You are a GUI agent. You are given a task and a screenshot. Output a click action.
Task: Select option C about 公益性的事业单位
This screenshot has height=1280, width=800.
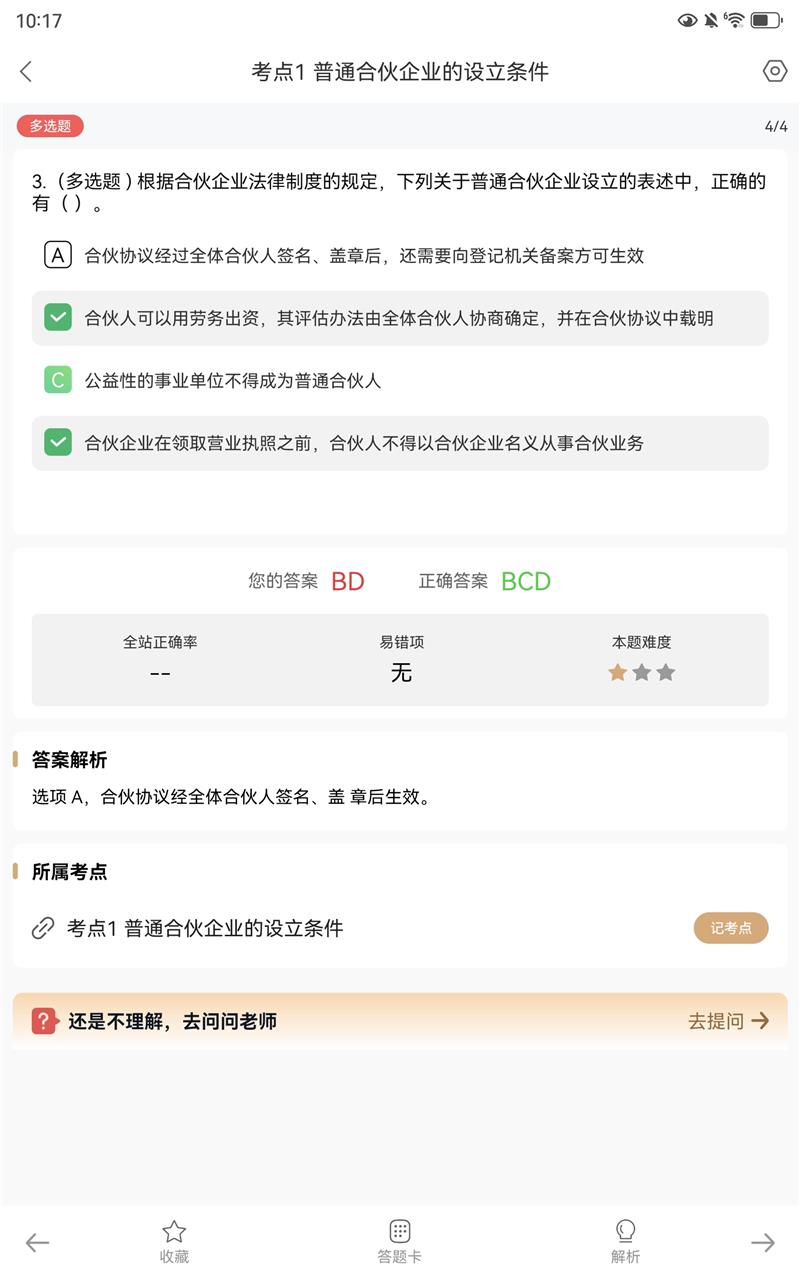[x=400, y=380]
